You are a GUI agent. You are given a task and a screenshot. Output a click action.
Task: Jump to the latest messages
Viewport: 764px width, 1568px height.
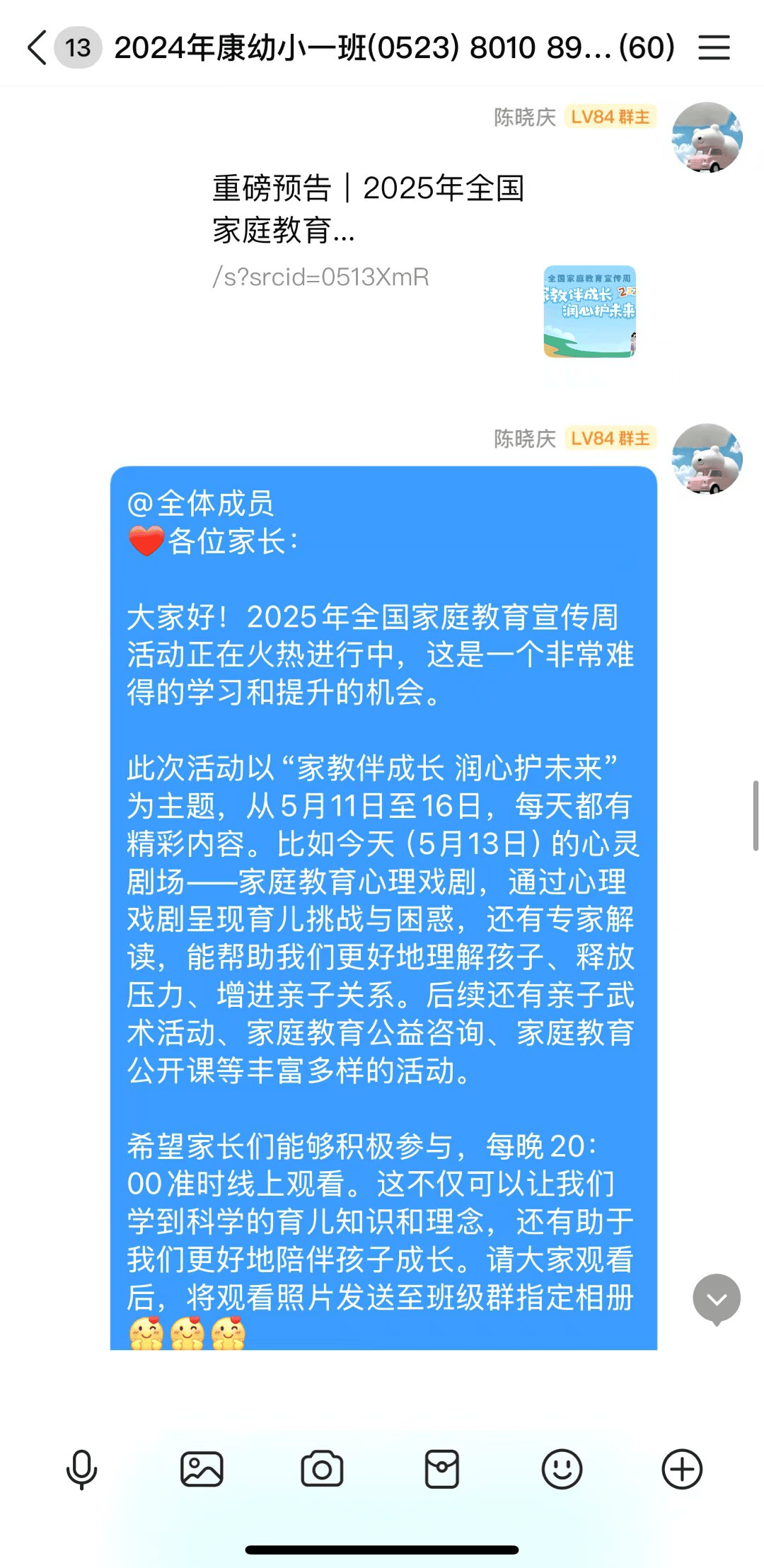[x=716, y=1298]
